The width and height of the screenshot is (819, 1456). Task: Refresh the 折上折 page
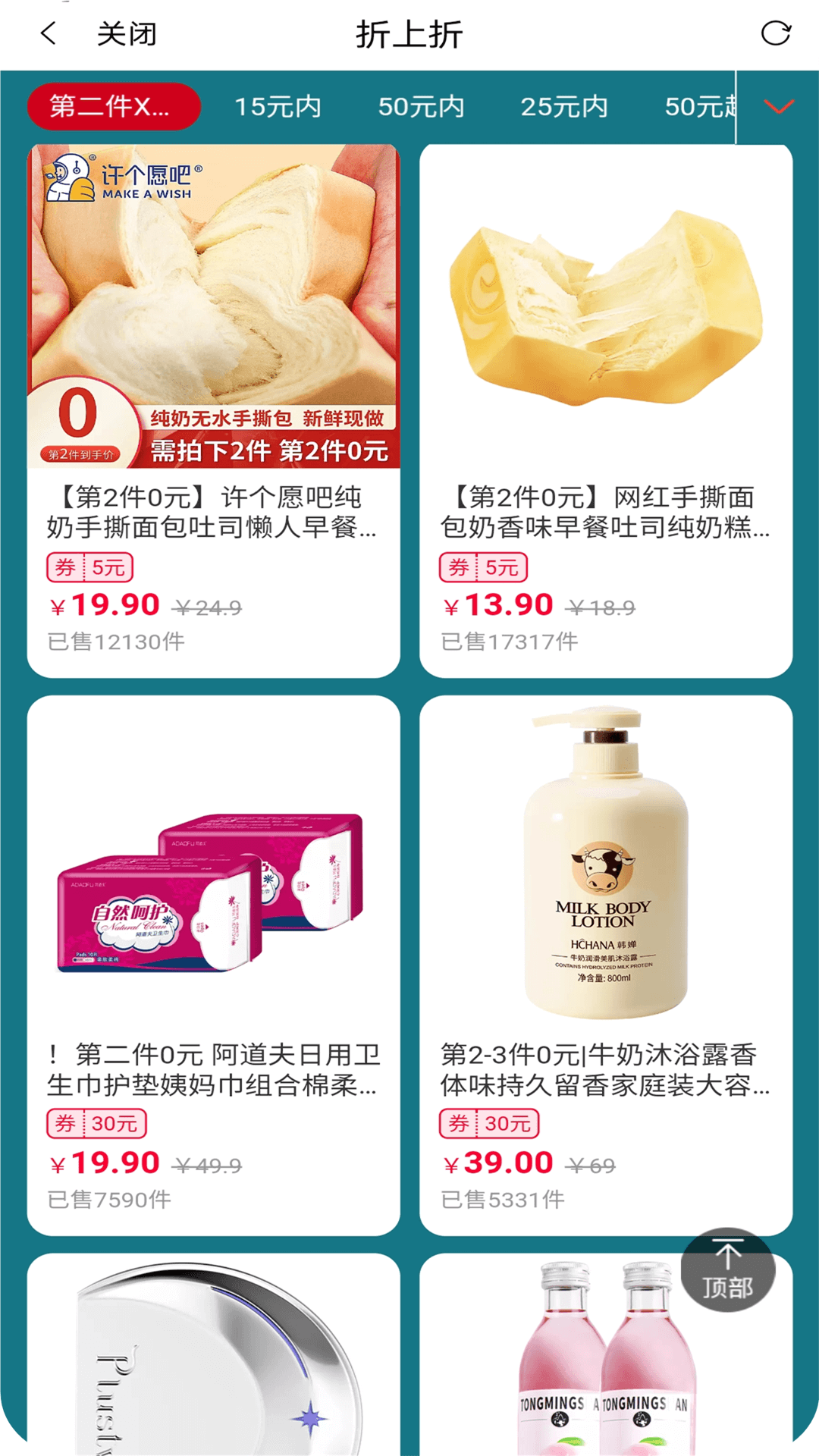click(775, 34)
